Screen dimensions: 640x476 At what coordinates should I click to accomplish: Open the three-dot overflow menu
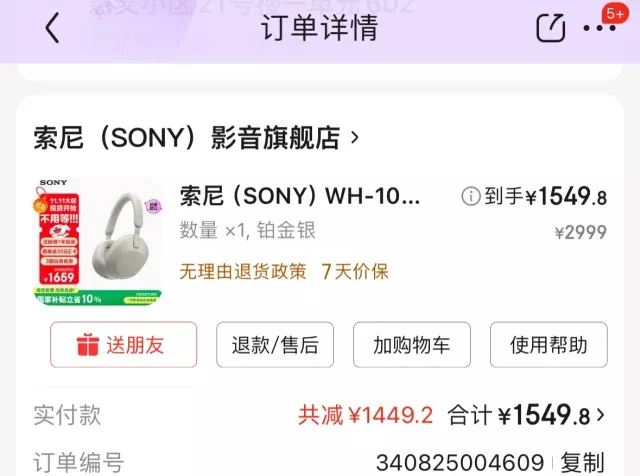click(x=600, y=28)
